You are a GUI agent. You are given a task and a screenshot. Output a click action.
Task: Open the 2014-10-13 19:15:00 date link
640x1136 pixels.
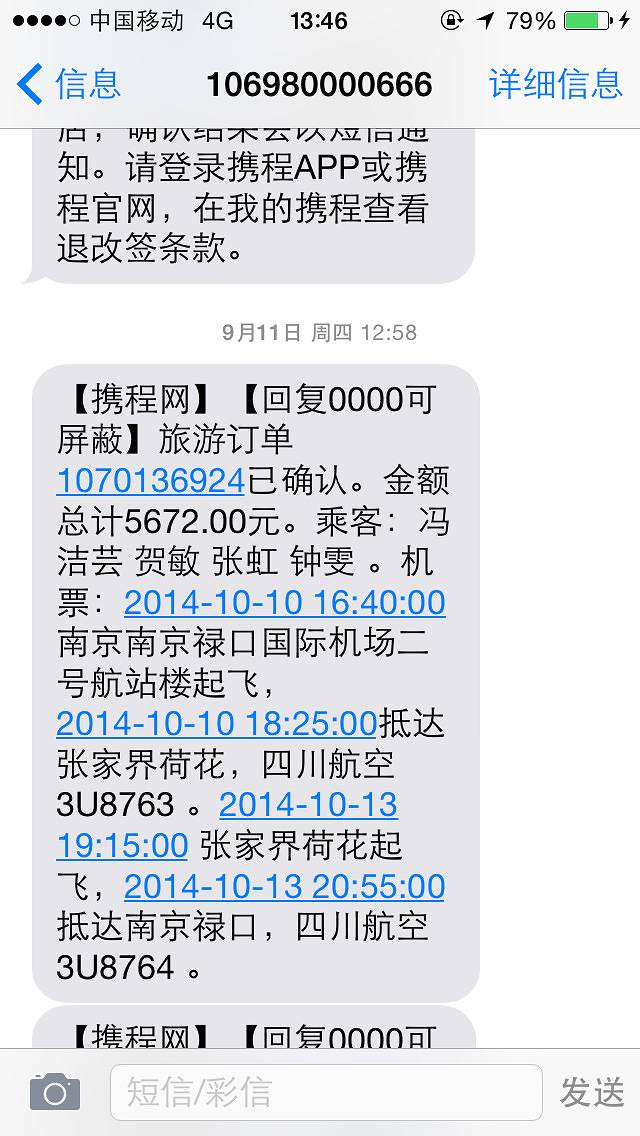tap(308, 805)
